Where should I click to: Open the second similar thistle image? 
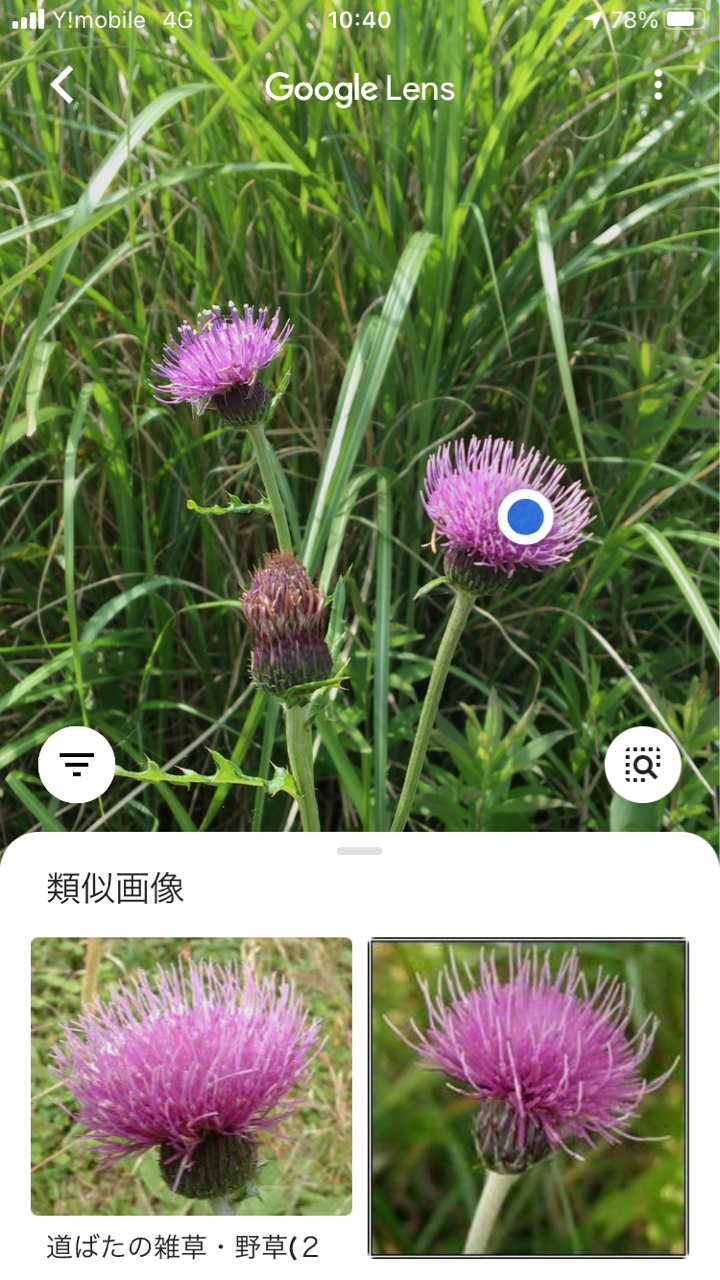528,1097
